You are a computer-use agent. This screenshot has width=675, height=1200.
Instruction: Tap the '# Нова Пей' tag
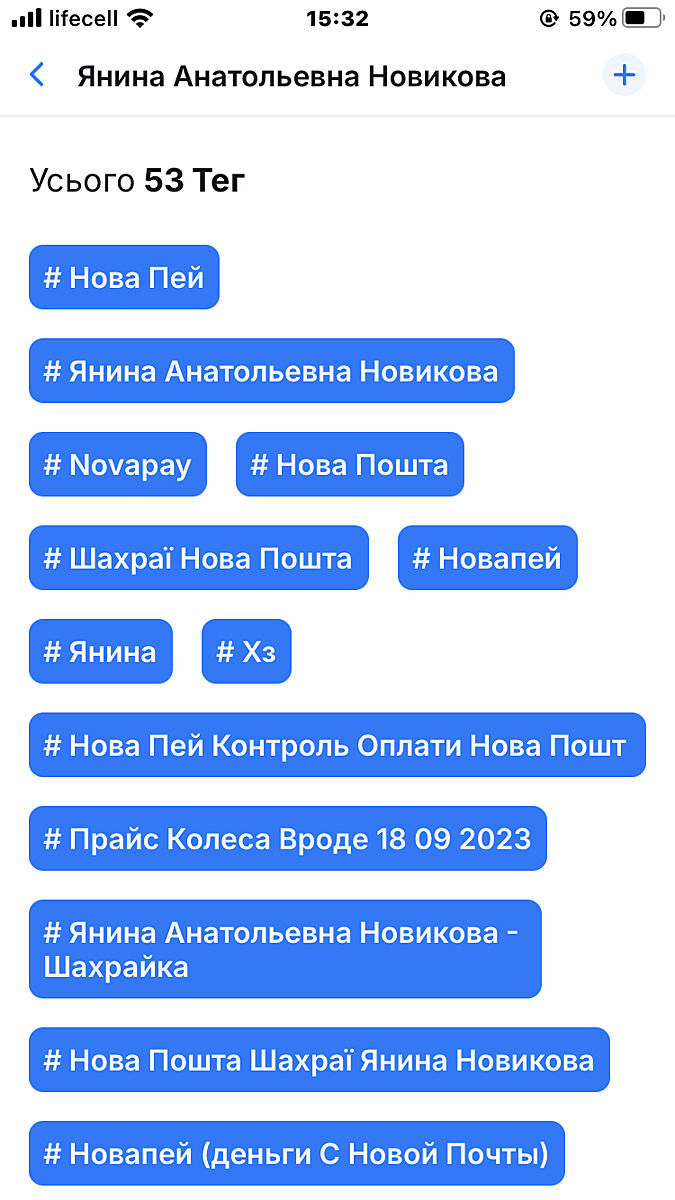point(124,277)
